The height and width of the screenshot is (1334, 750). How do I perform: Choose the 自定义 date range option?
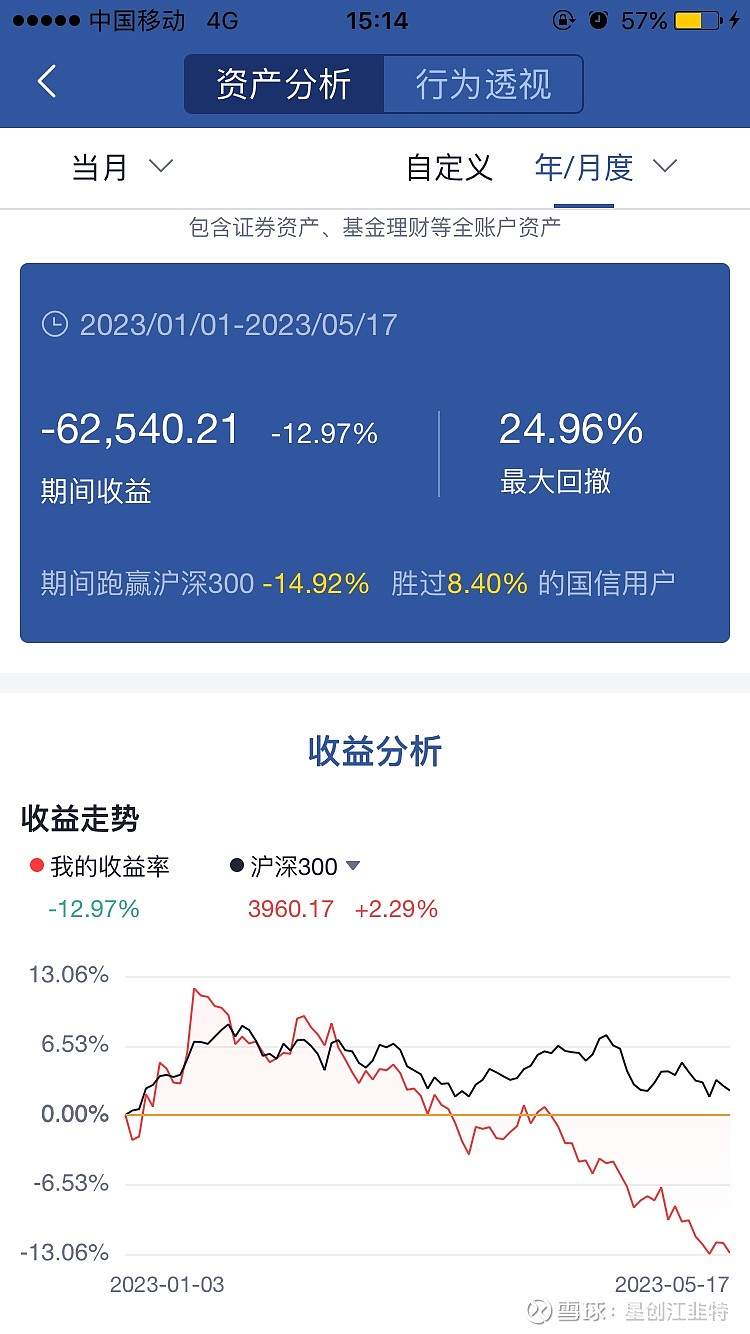click(x=450, y=167)
